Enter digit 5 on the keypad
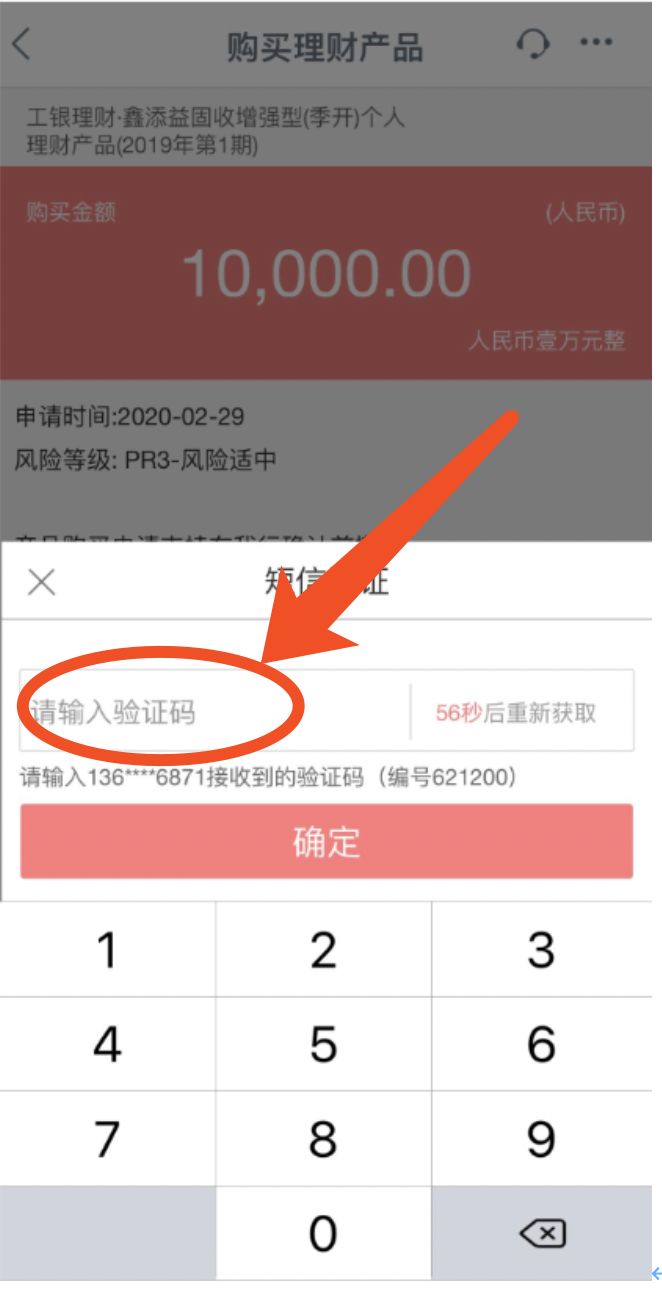Screen dimensions: 662x1290 pyautogui.click(x=323, y=1045)
